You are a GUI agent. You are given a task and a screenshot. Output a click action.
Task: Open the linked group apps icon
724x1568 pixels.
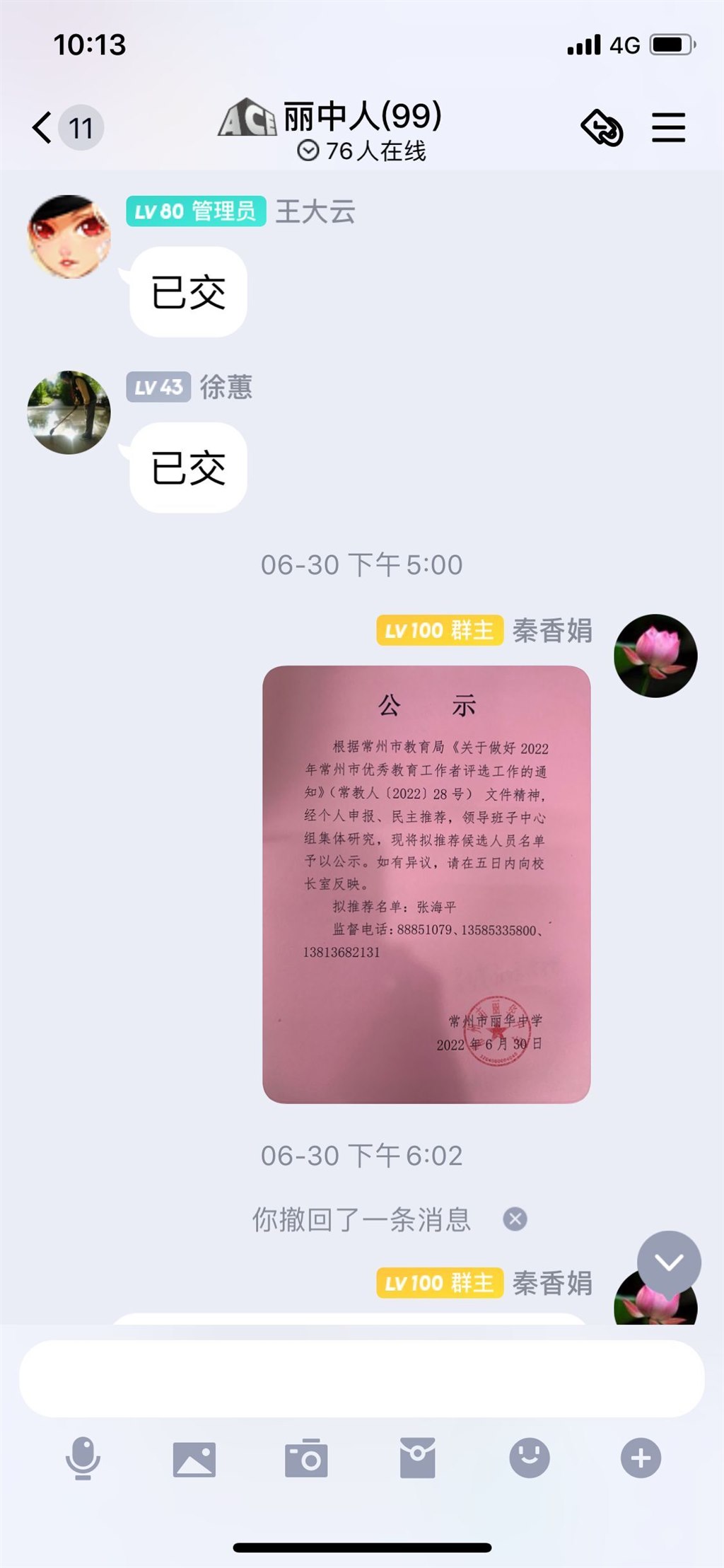coord(602,128)
